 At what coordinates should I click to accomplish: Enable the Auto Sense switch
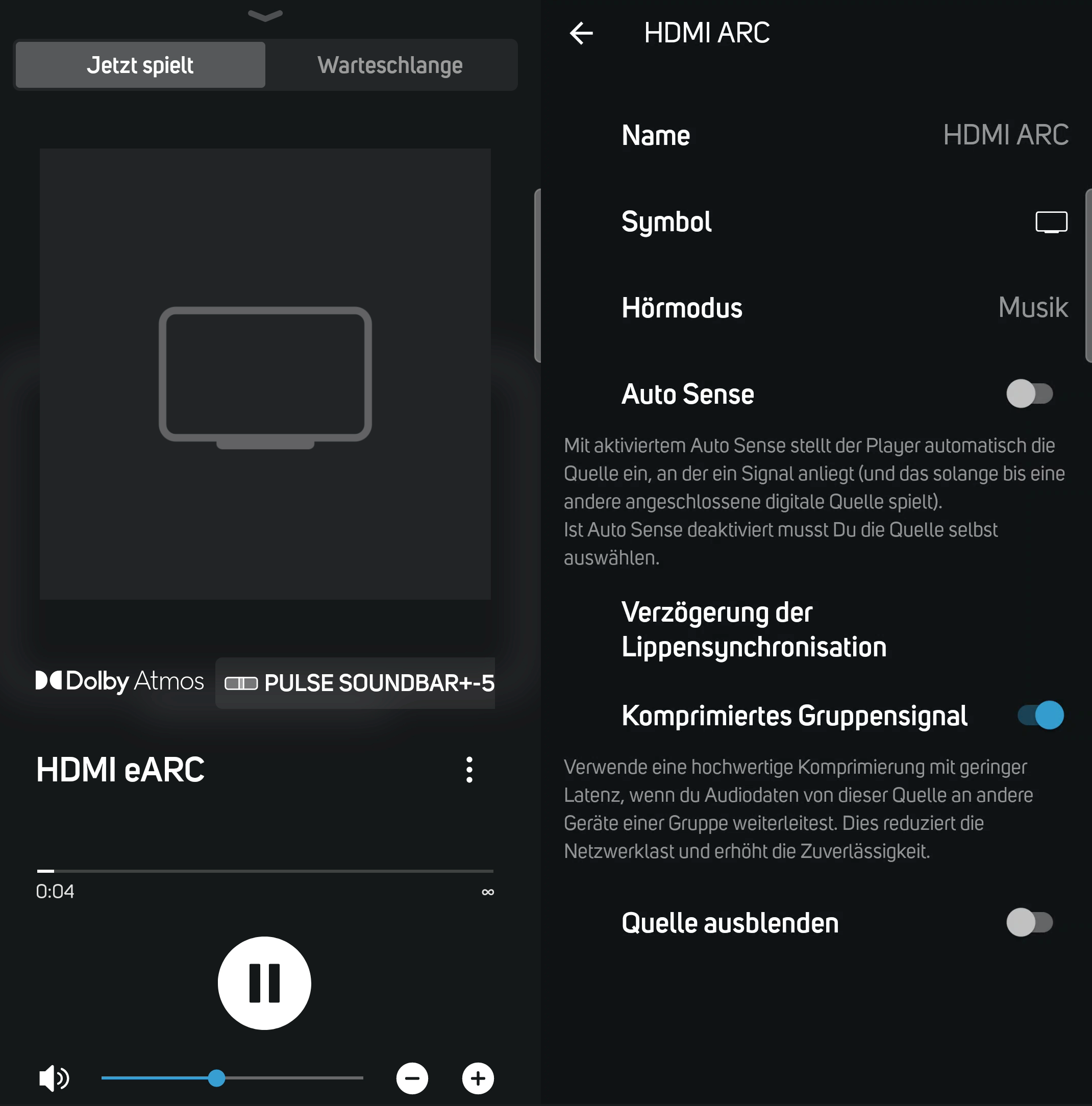click(1029, 394)
